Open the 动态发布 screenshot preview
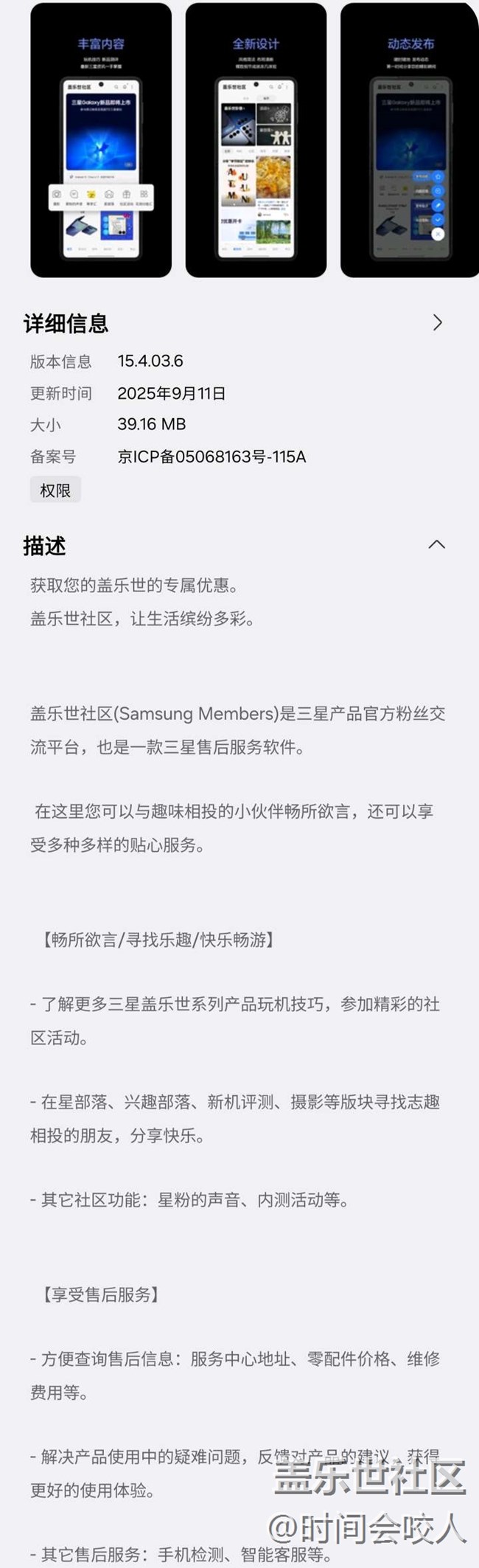The image size is (479, 1568). [410, 140]
